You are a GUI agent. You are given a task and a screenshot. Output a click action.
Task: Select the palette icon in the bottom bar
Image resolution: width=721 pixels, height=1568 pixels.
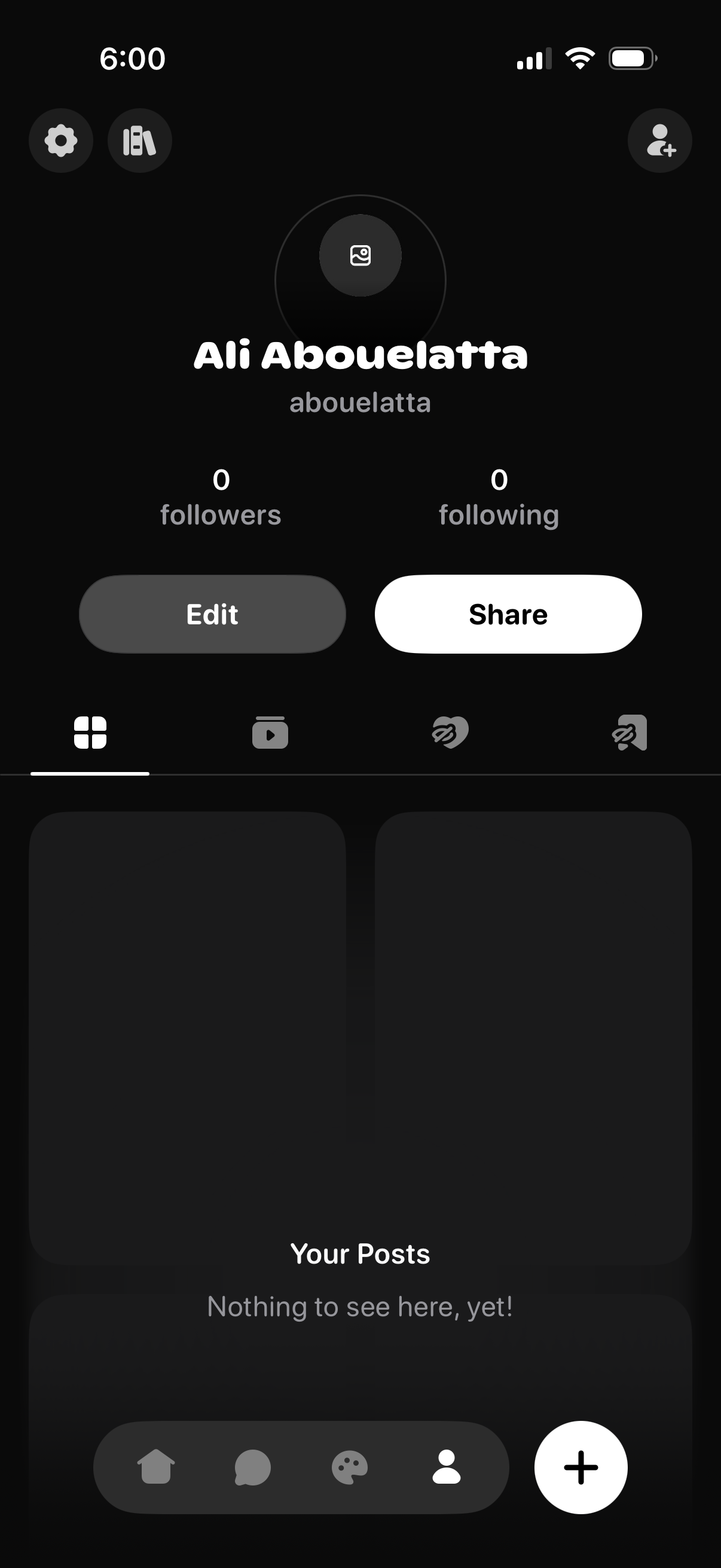(x=349, y=1468)
